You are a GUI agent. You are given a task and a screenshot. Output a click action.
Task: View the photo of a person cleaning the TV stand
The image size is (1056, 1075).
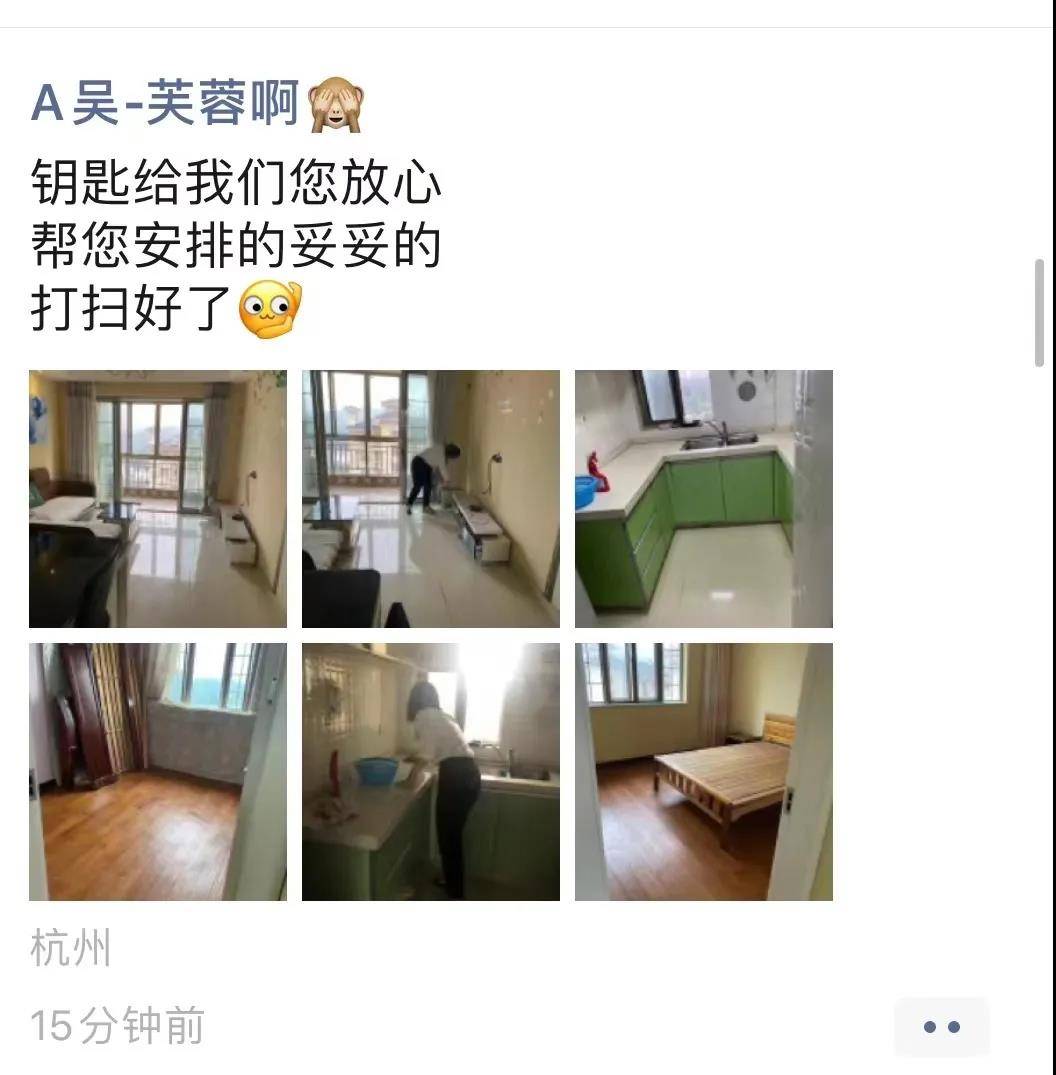pyautogui.click(x=431, y=499)
